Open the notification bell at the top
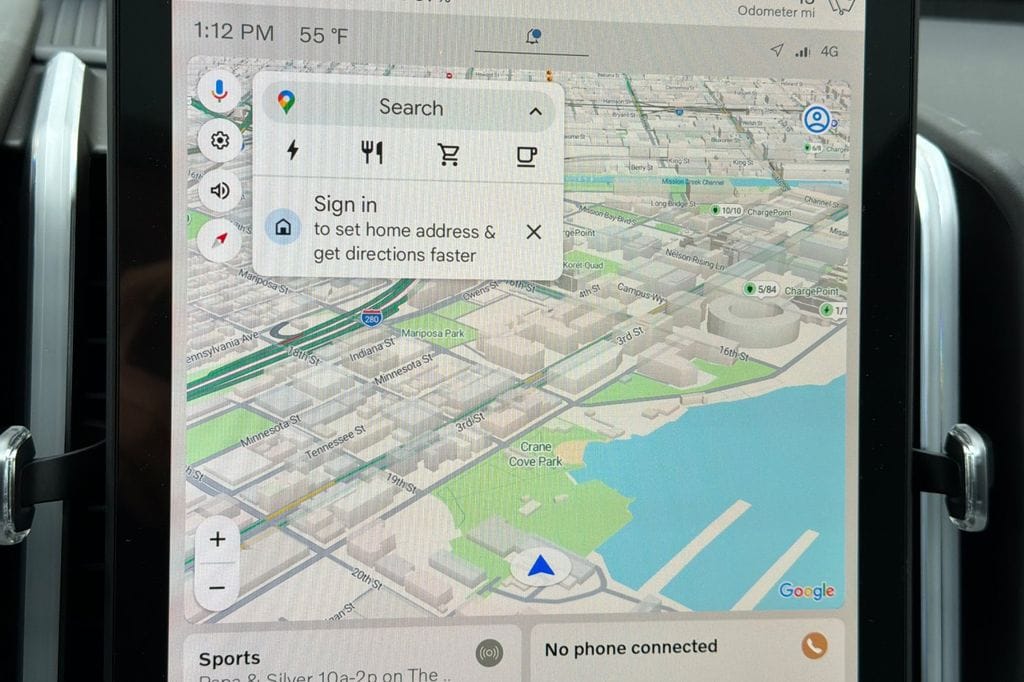1024x682 pixels. (x=533, y=37)
